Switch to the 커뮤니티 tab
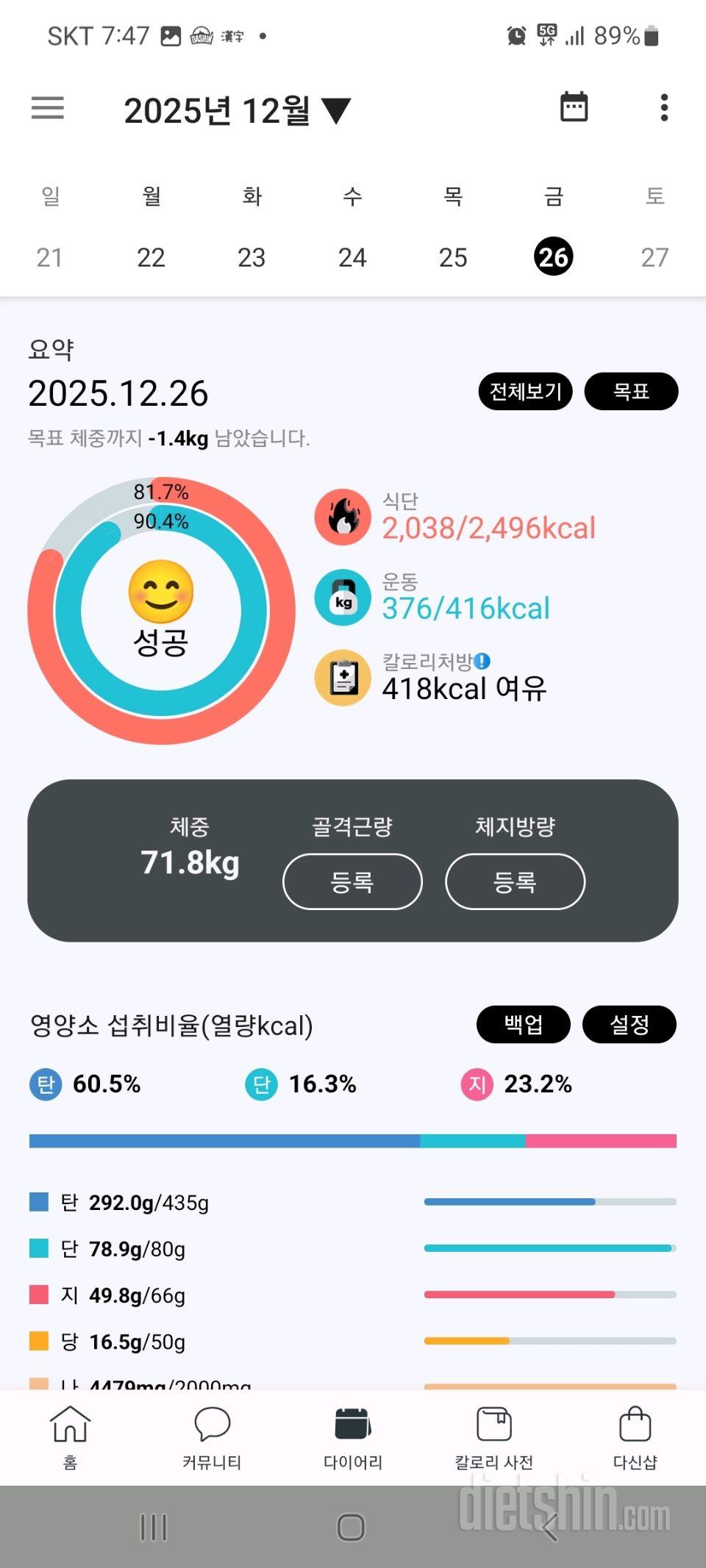 212,1437
